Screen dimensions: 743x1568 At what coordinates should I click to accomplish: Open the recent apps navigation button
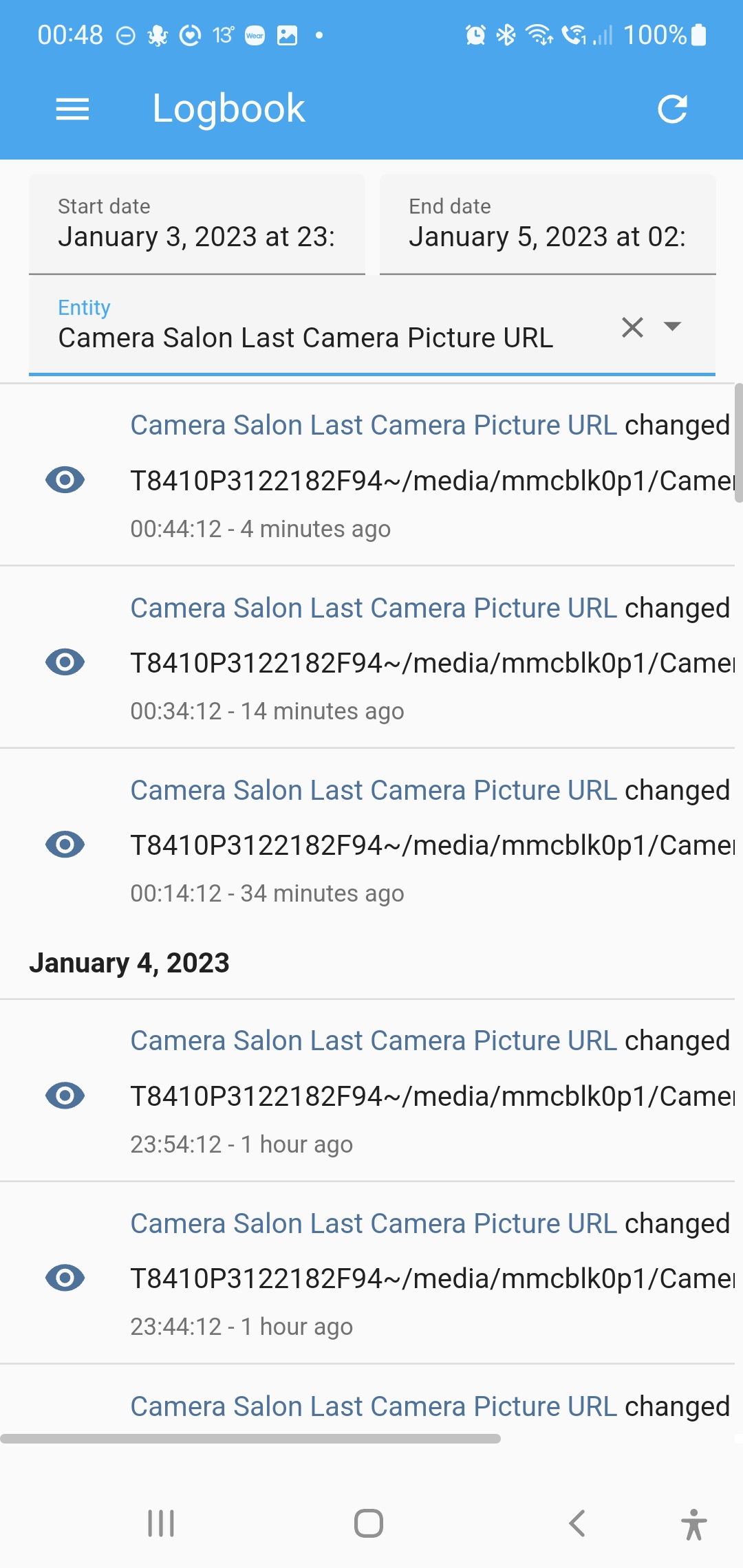coord(160,1521)
